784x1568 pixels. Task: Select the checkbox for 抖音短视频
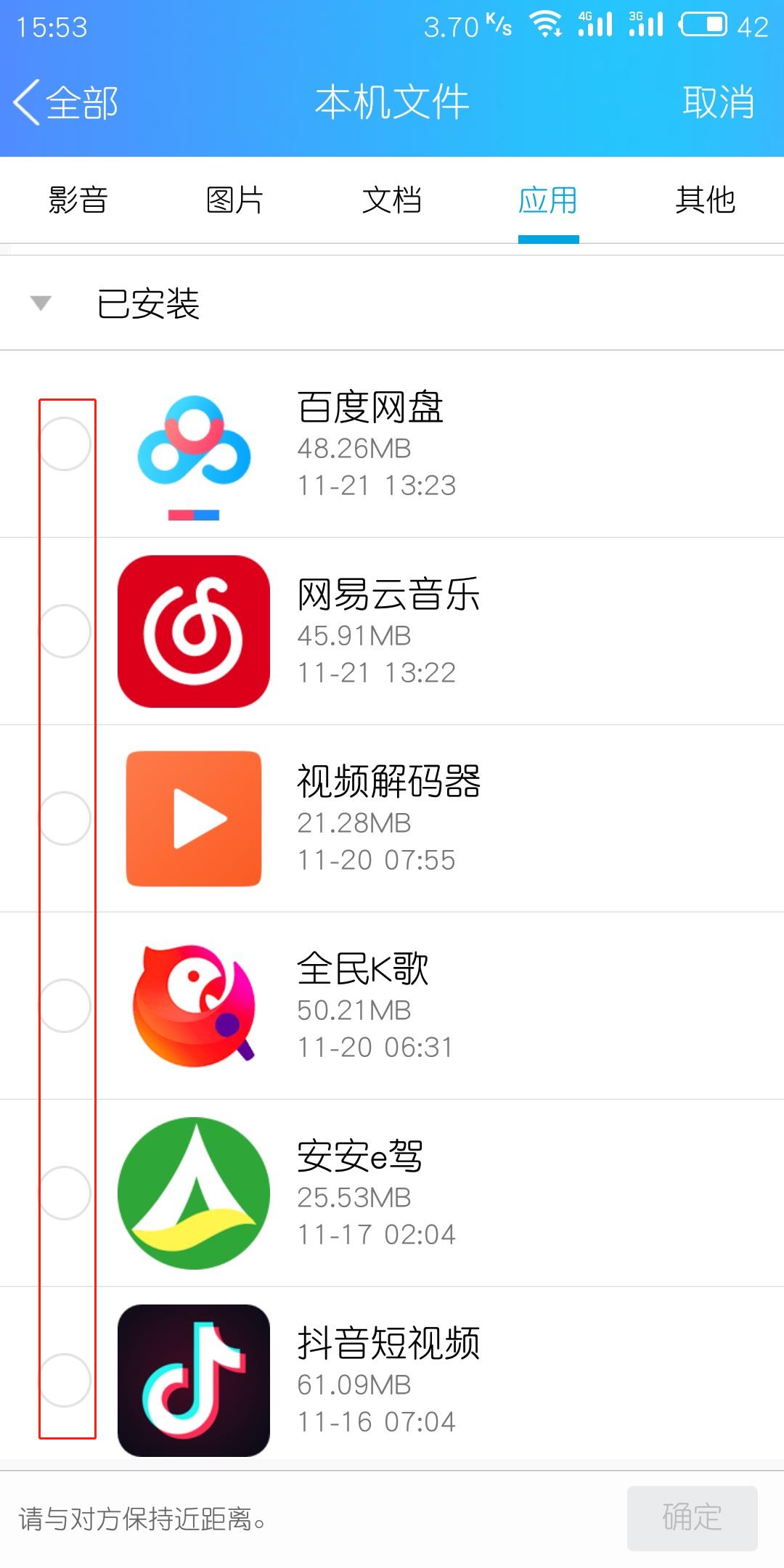(65, 1380)
